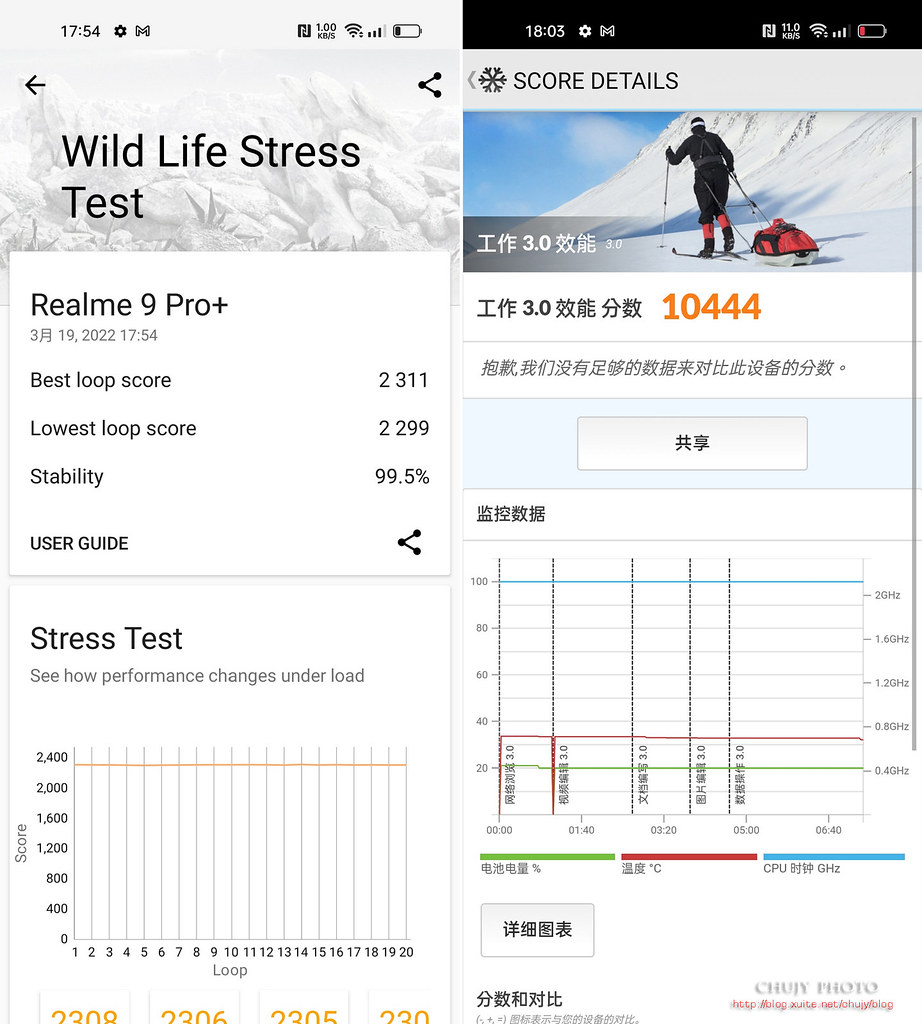Go back from the SCORE DETAILS screen
The width and height of the screenshot is (922, 1024).
click(473, 80)
